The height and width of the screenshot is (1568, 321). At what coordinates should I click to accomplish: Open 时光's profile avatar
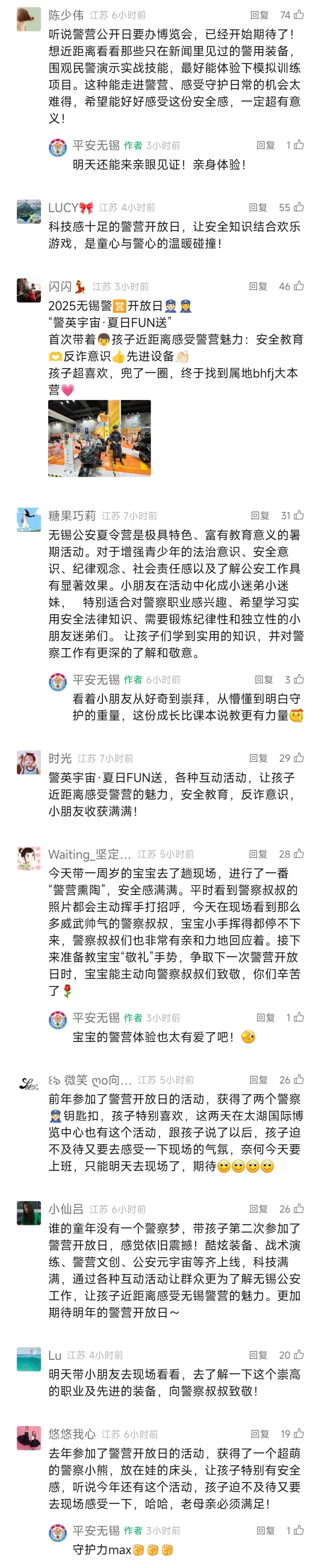coord(29,762)
